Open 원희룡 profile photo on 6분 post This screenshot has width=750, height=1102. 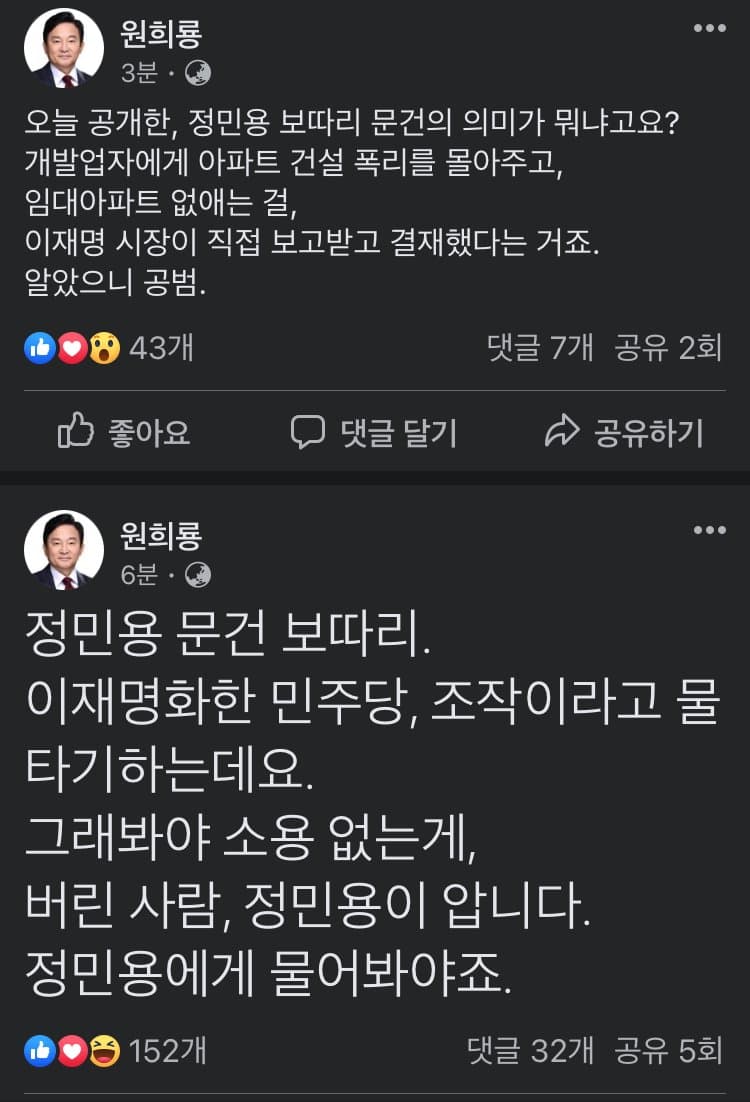point(63,550)
